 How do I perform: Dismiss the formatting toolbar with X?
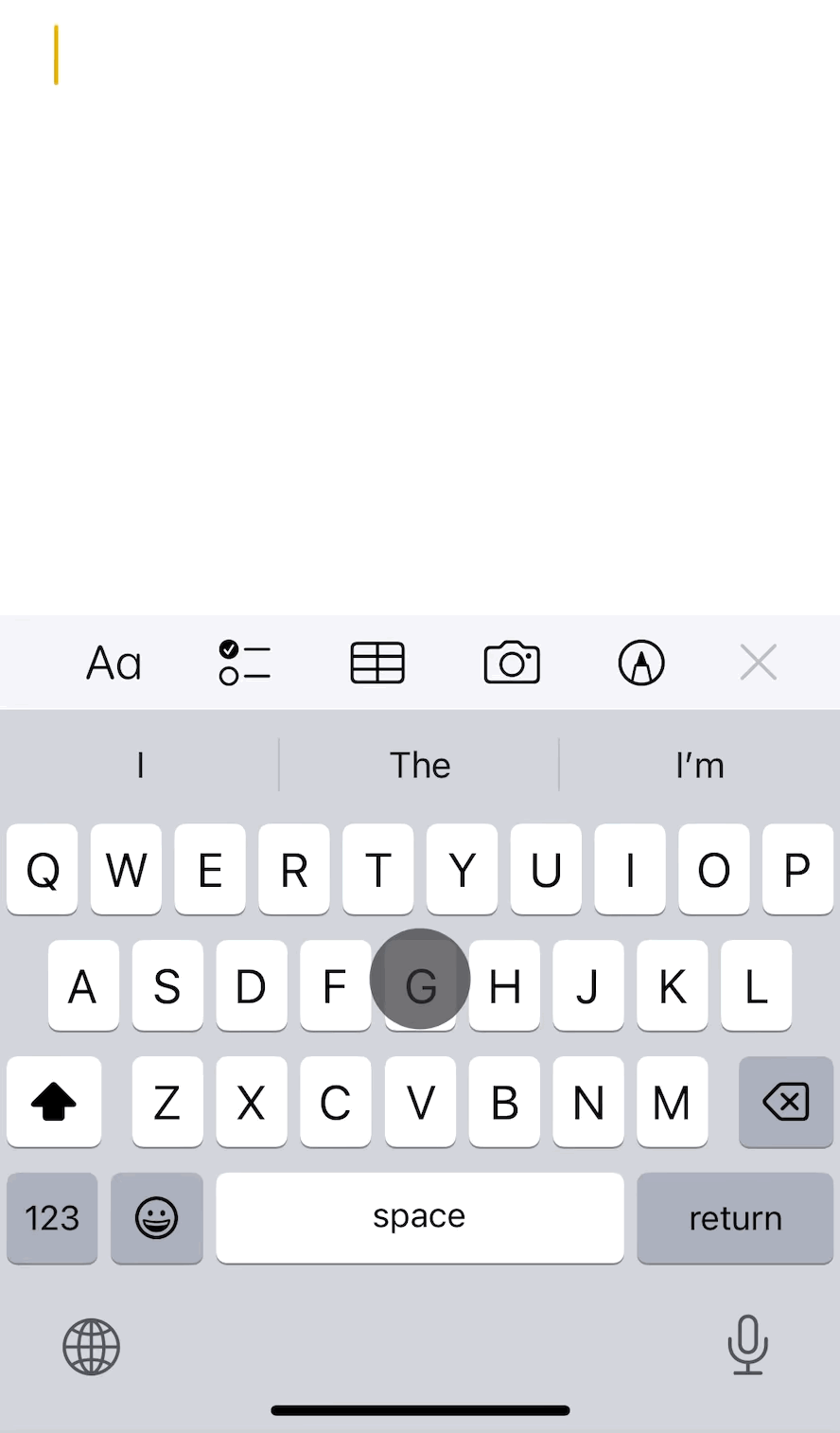[x=758, y=663]
